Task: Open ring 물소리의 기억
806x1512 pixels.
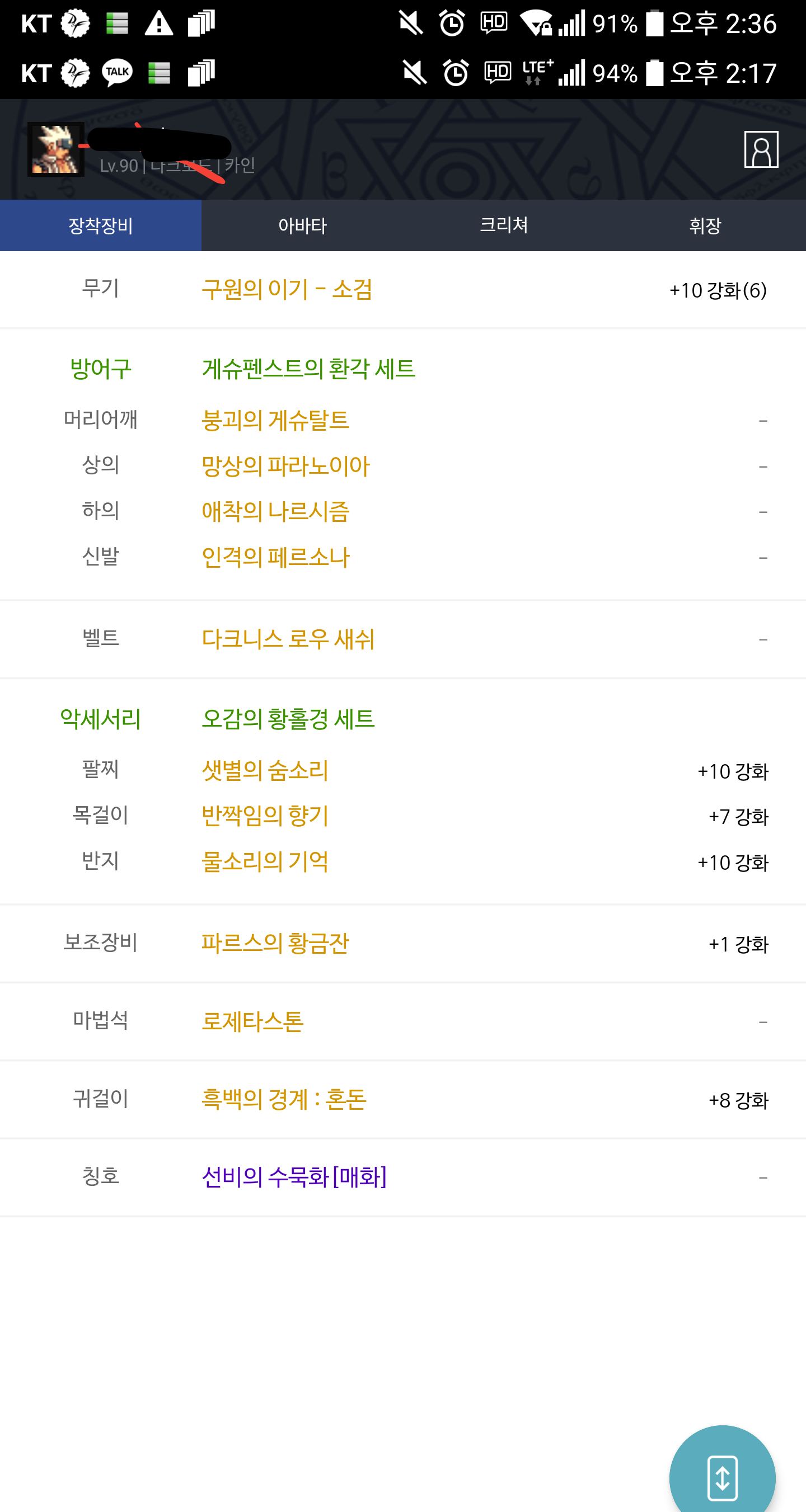Action: pos(264,861)
